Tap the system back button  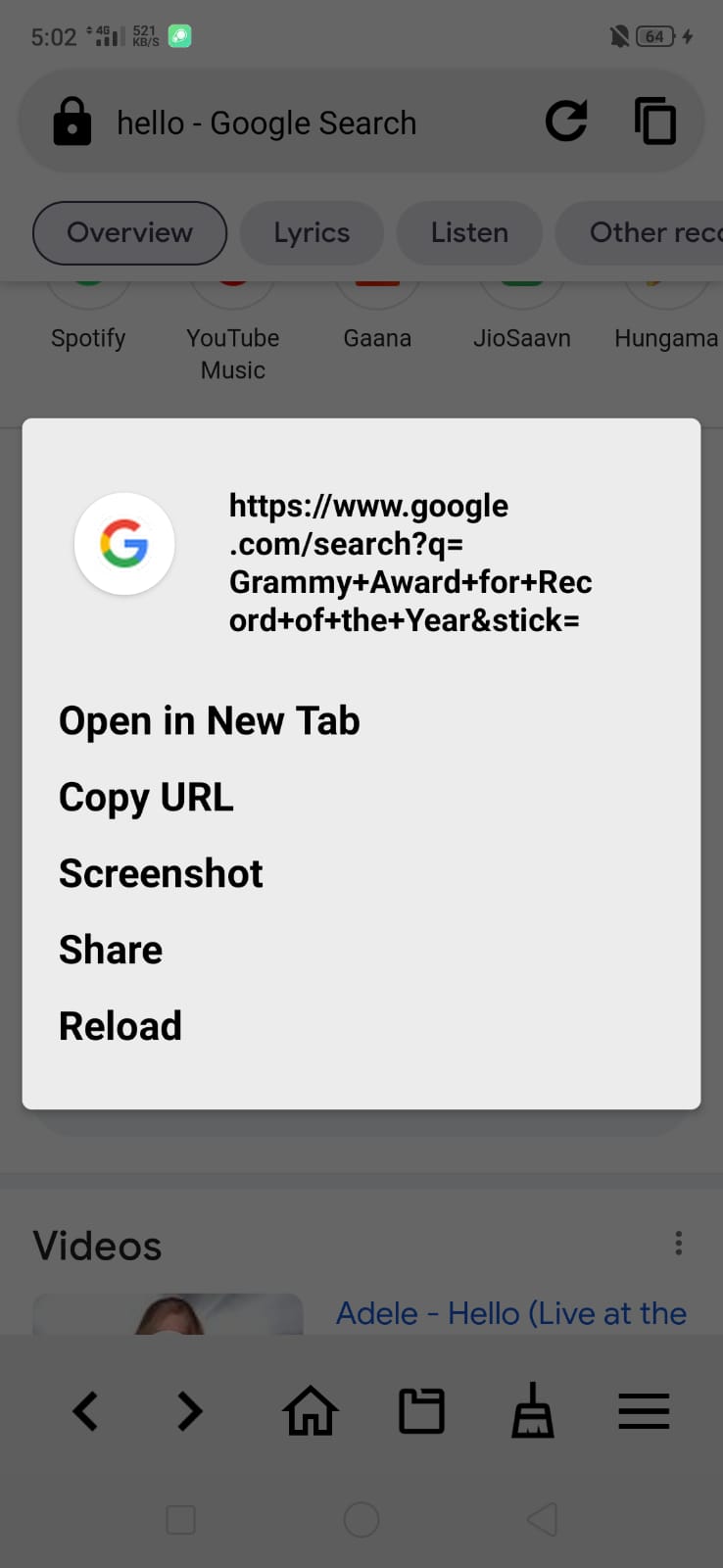pyautogui.click(x=542, y=1520)
